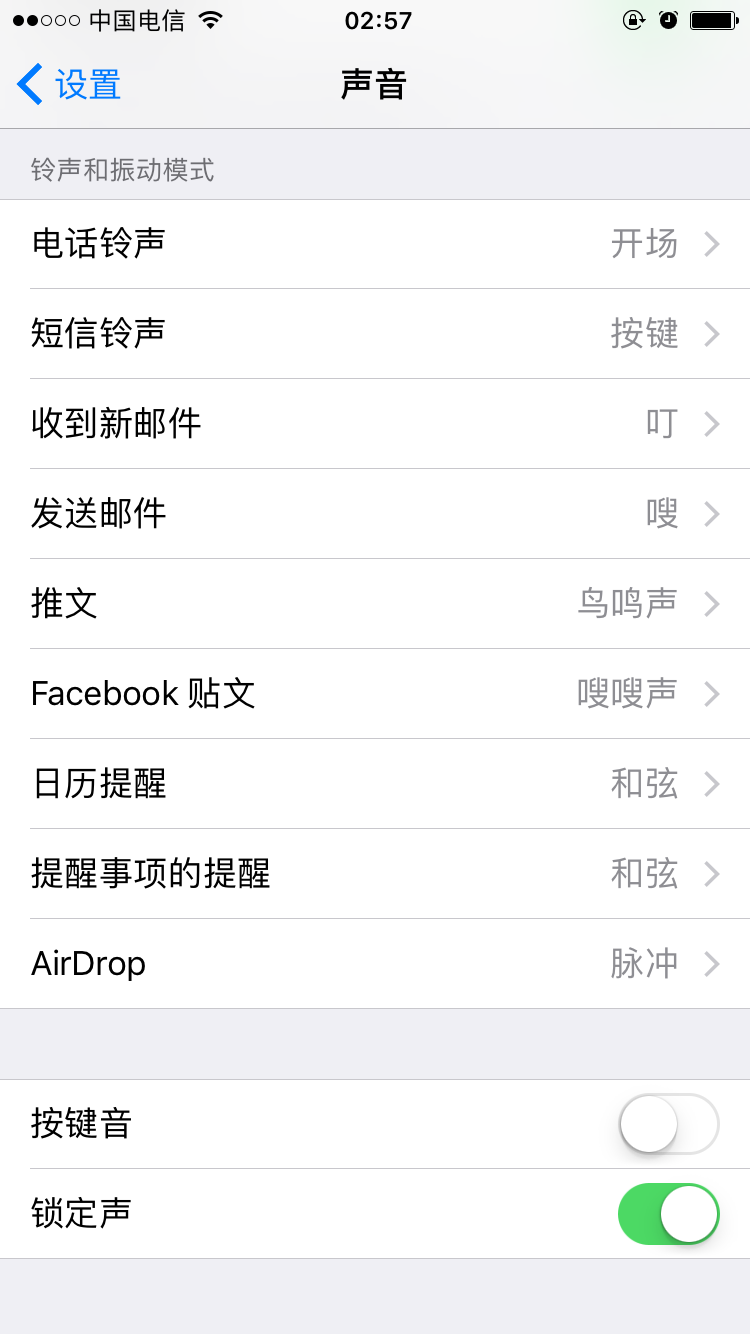Screen dimensions: 750x1334
Task: Enable the 按键音 switch
Action: tap(669, 1124)
